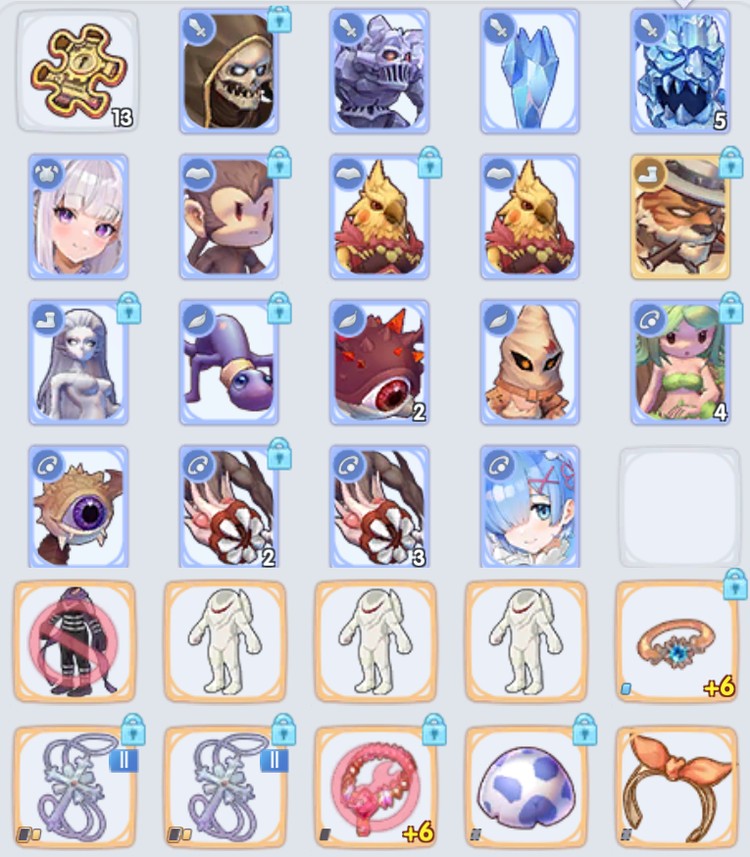Open the spiky red eyeball card
The height and width of the screenshot is (857, 750).
[x=379, y=362]
